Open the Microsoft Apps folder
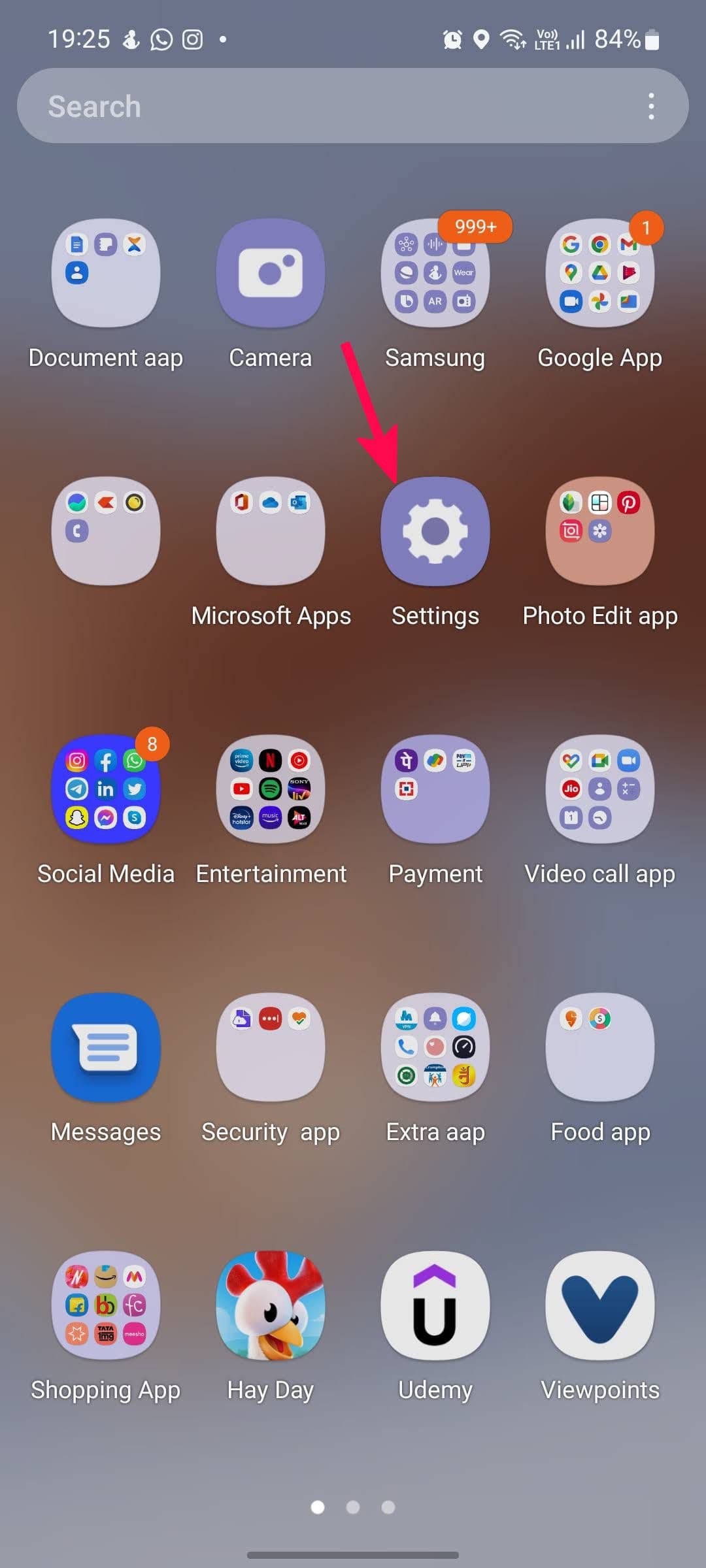This screenshot has width=706, height=1568. tap(271, 531)
